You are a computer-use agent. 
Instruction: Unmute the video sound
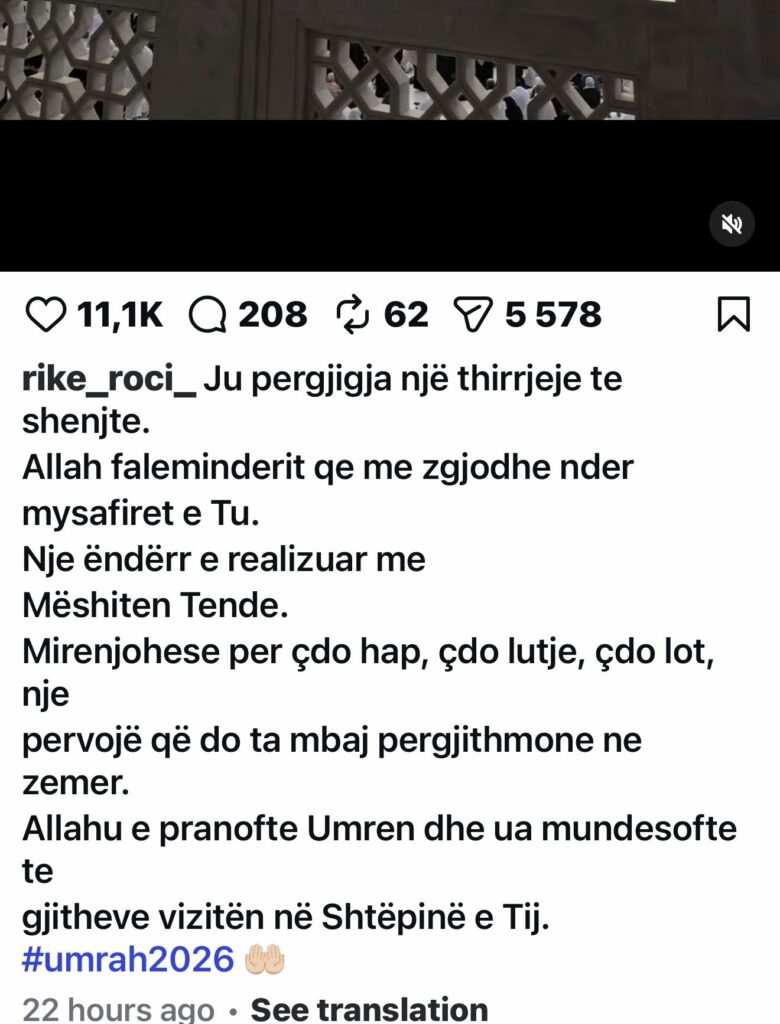[732, 225]
